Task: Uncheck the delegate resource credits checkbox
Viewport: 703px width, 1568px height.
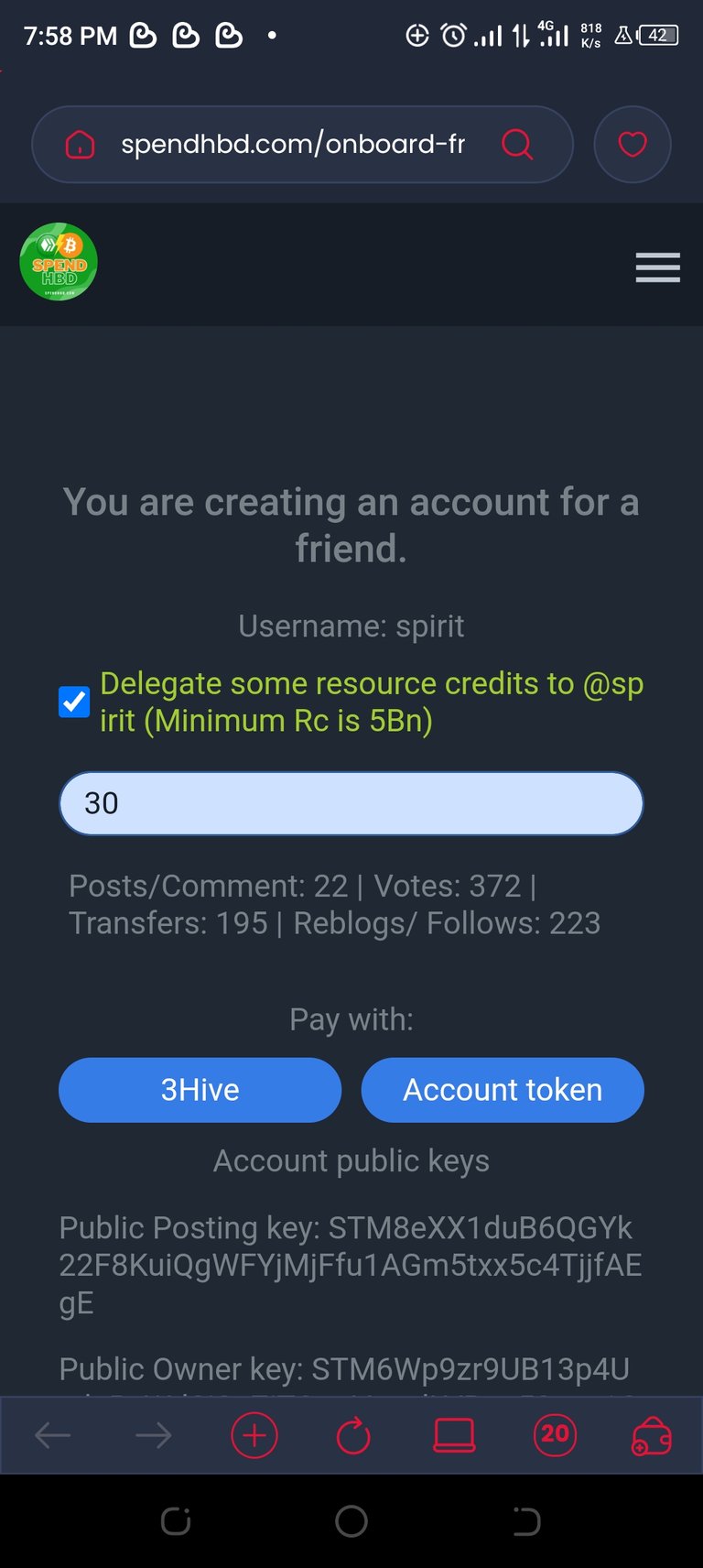Action: click(x=74, y=702)
